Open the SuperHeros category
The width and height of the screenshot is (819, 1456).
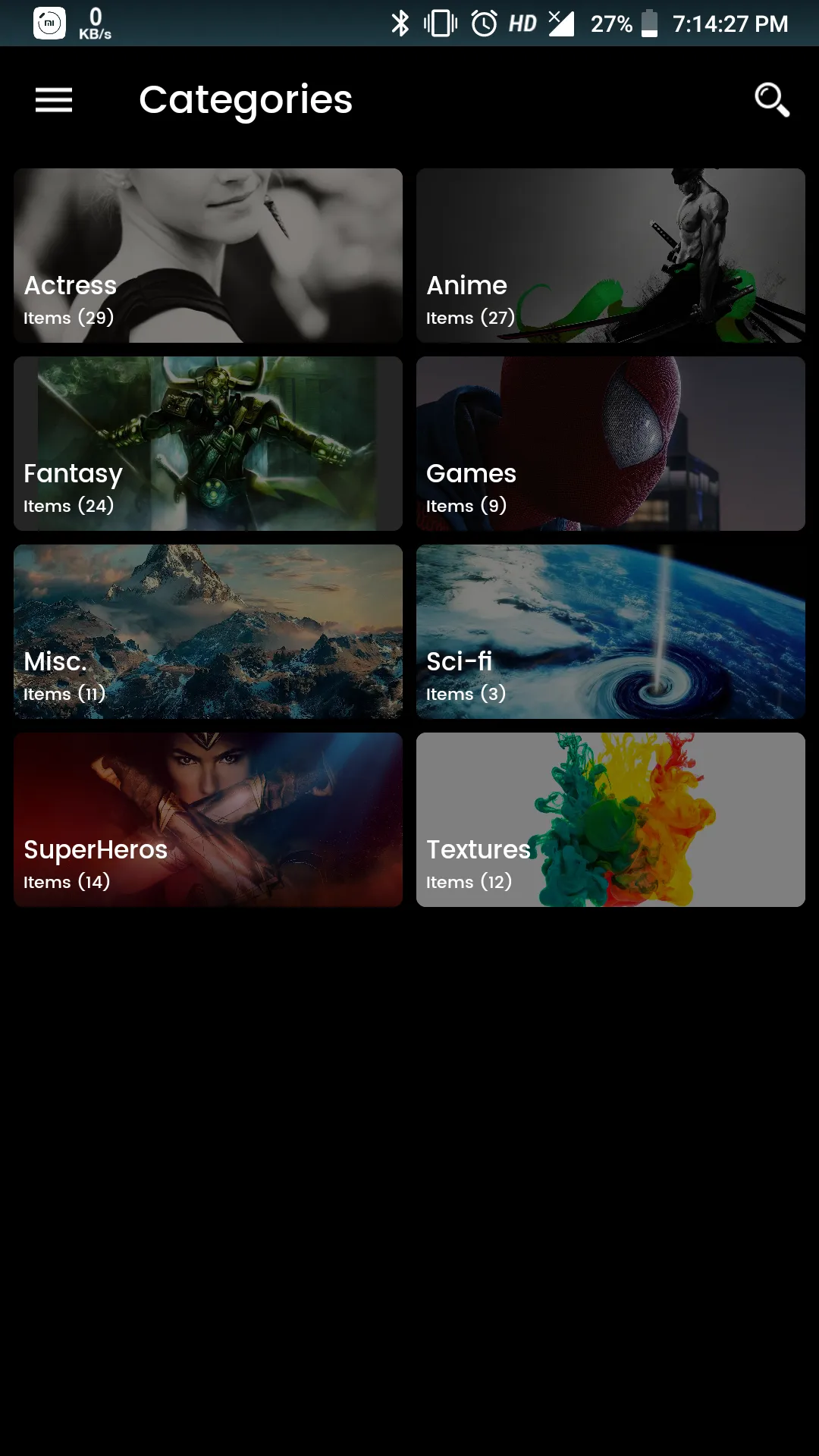pos(208,820)
